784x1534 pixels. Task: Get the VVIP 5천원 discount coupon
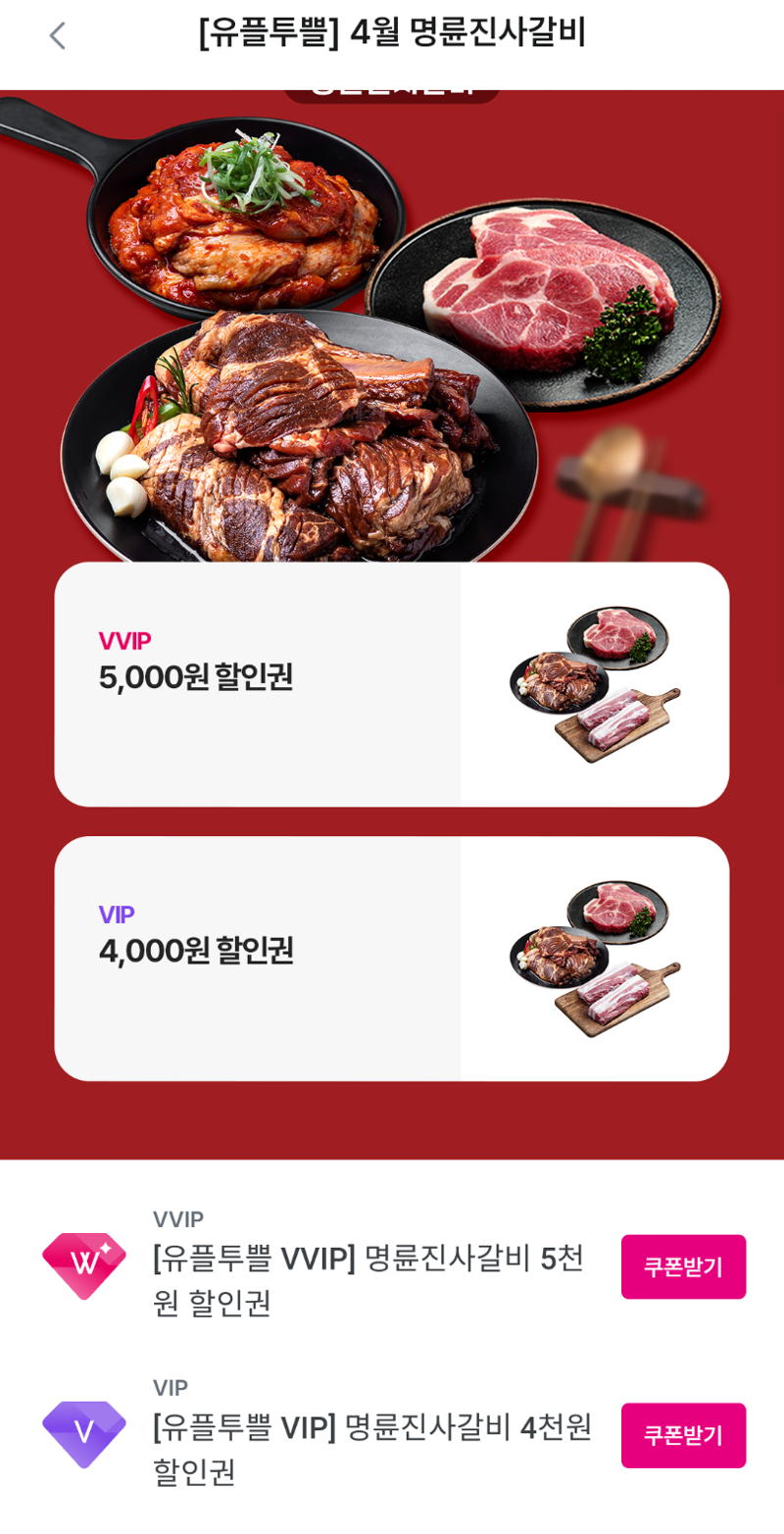pyautogui.click(x=683, y=1266)
